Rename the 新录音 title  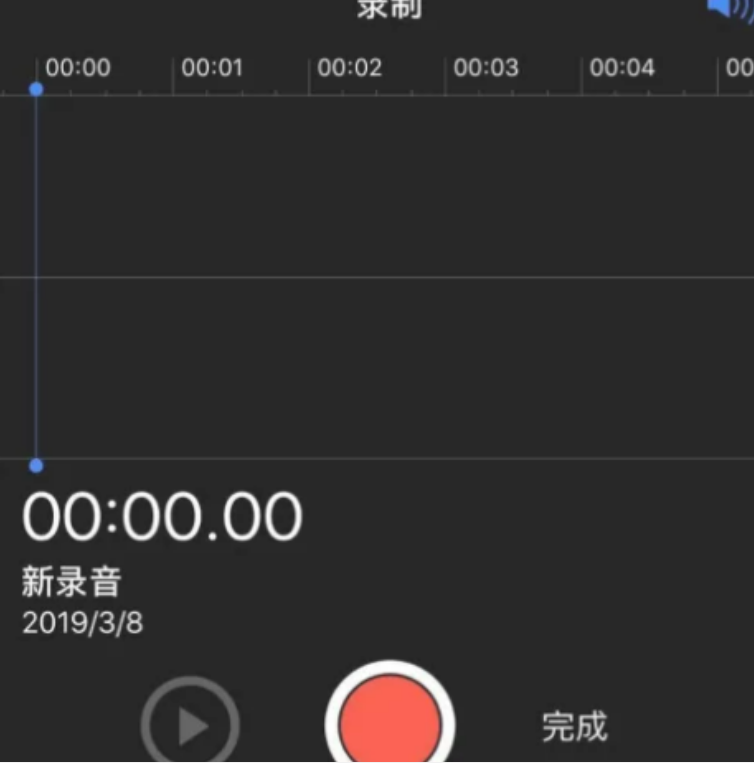tap(71, 581)
